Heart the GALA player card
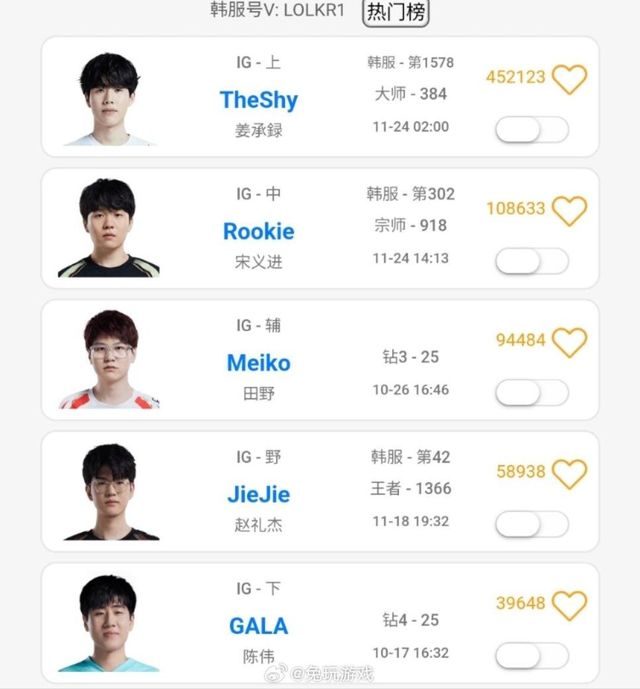This screenshot has width=640, height=689. point(569,605)
